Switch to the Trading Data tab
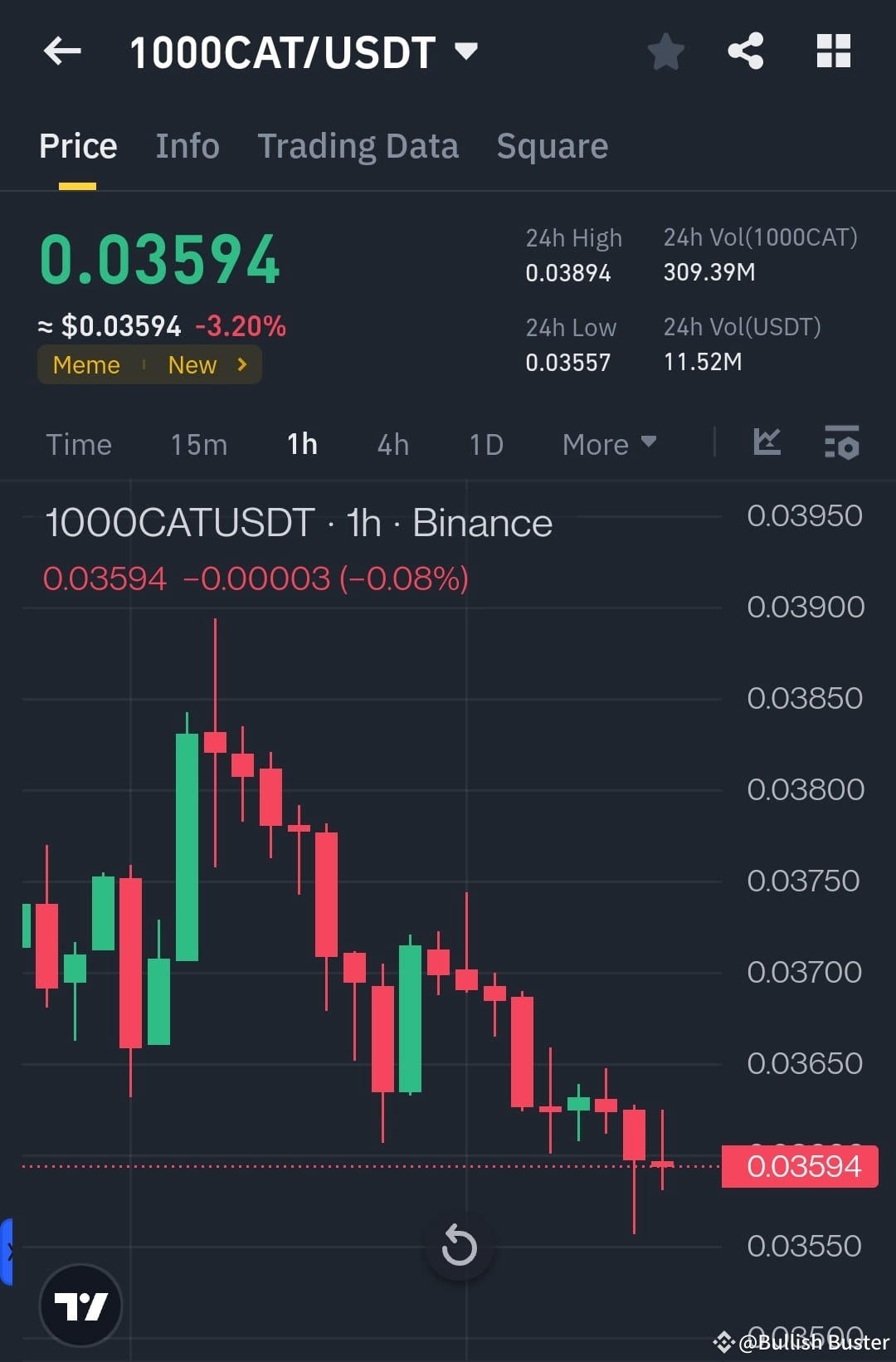Image resolution: width=896 pixels, height=1362 pixels. point(358,145)
